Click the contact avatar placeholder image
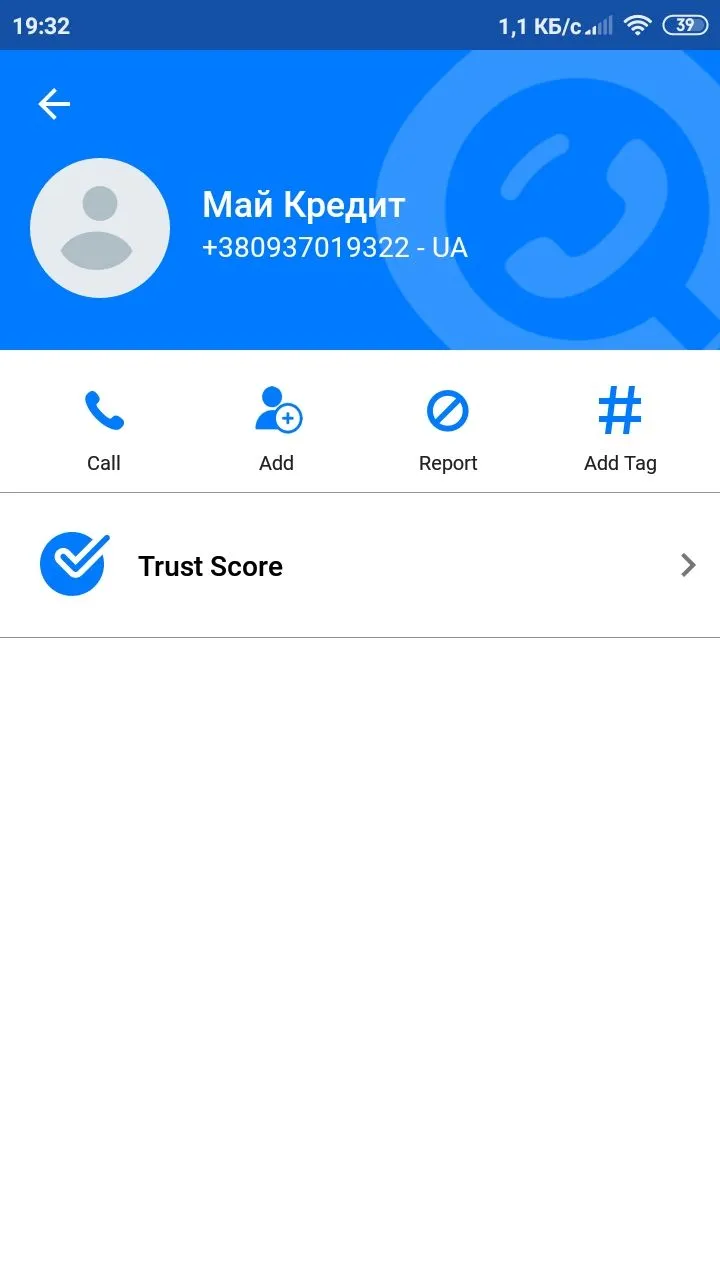The height and width of the screenshot is (1280, 720). 99,227
